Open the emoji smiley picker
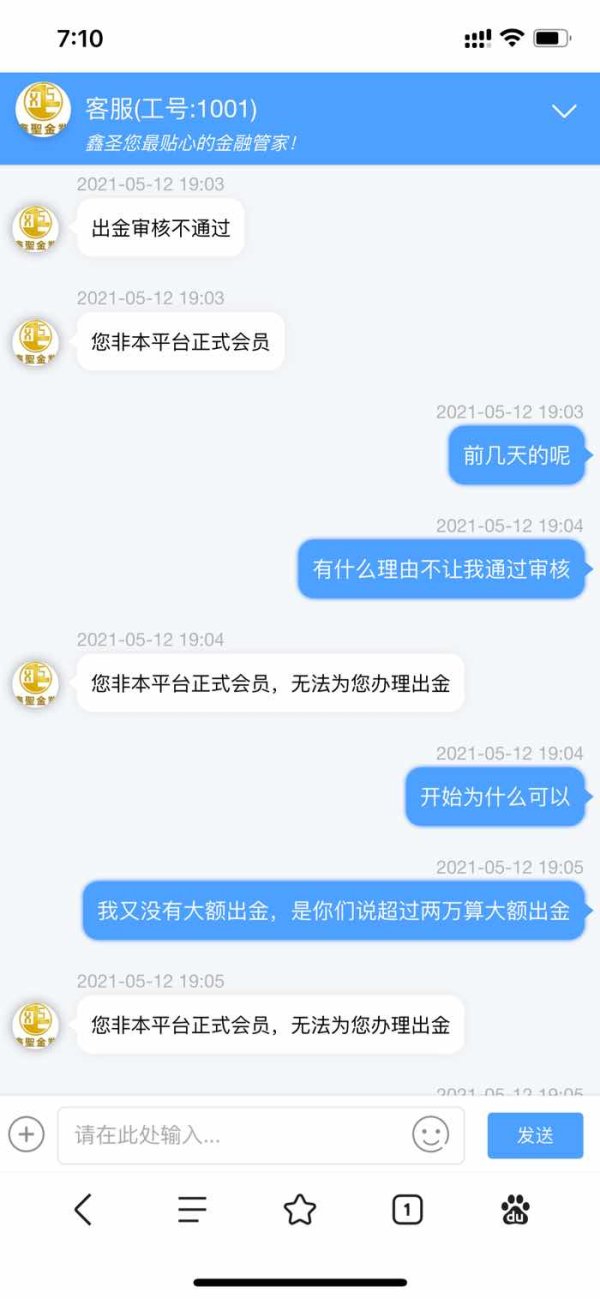Viewport: 600px width, 1299px height. [x=430, y=1134]
